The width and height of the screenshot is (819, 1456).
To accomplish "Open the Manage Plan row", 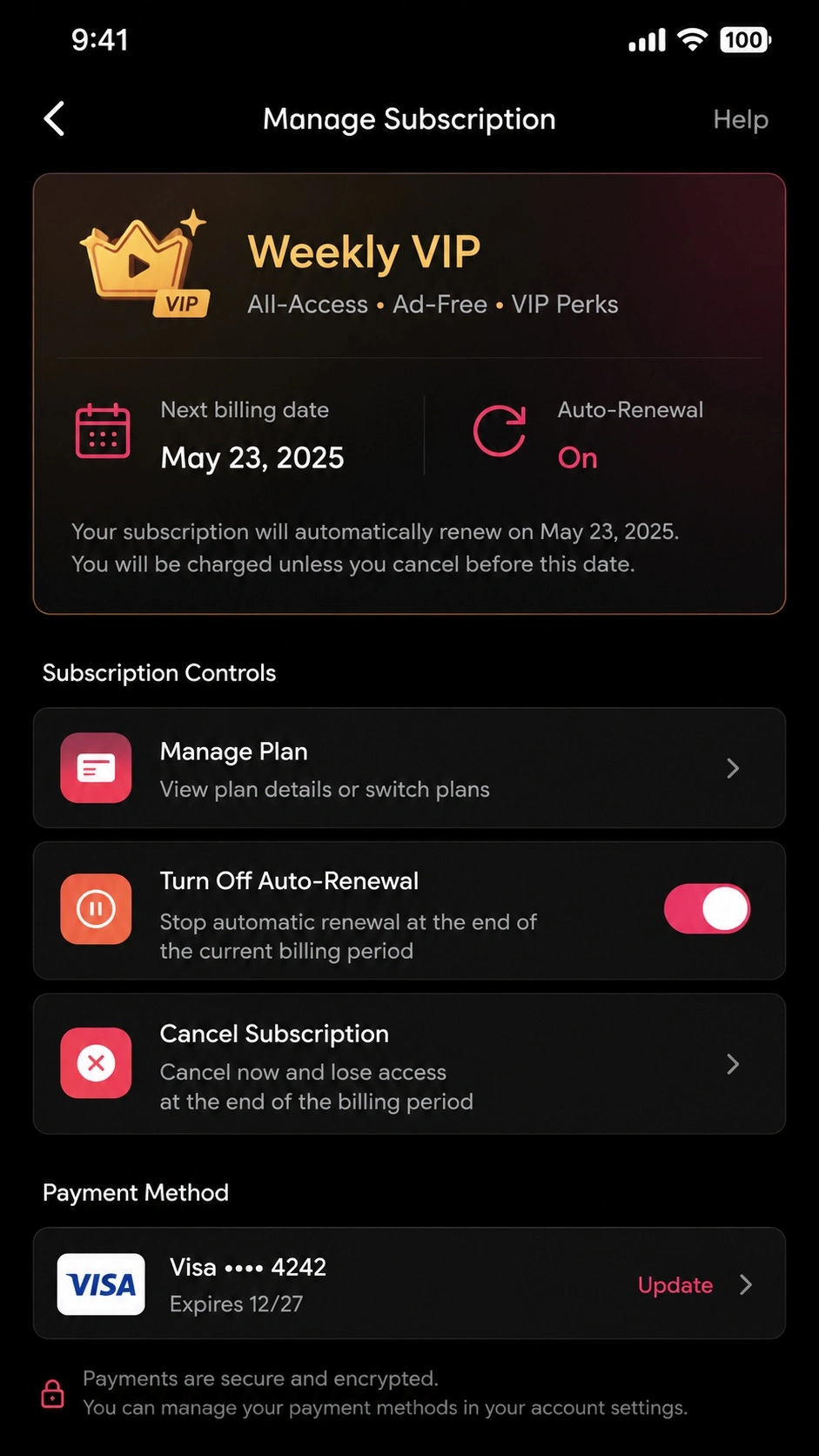I will tap(409, 768).
